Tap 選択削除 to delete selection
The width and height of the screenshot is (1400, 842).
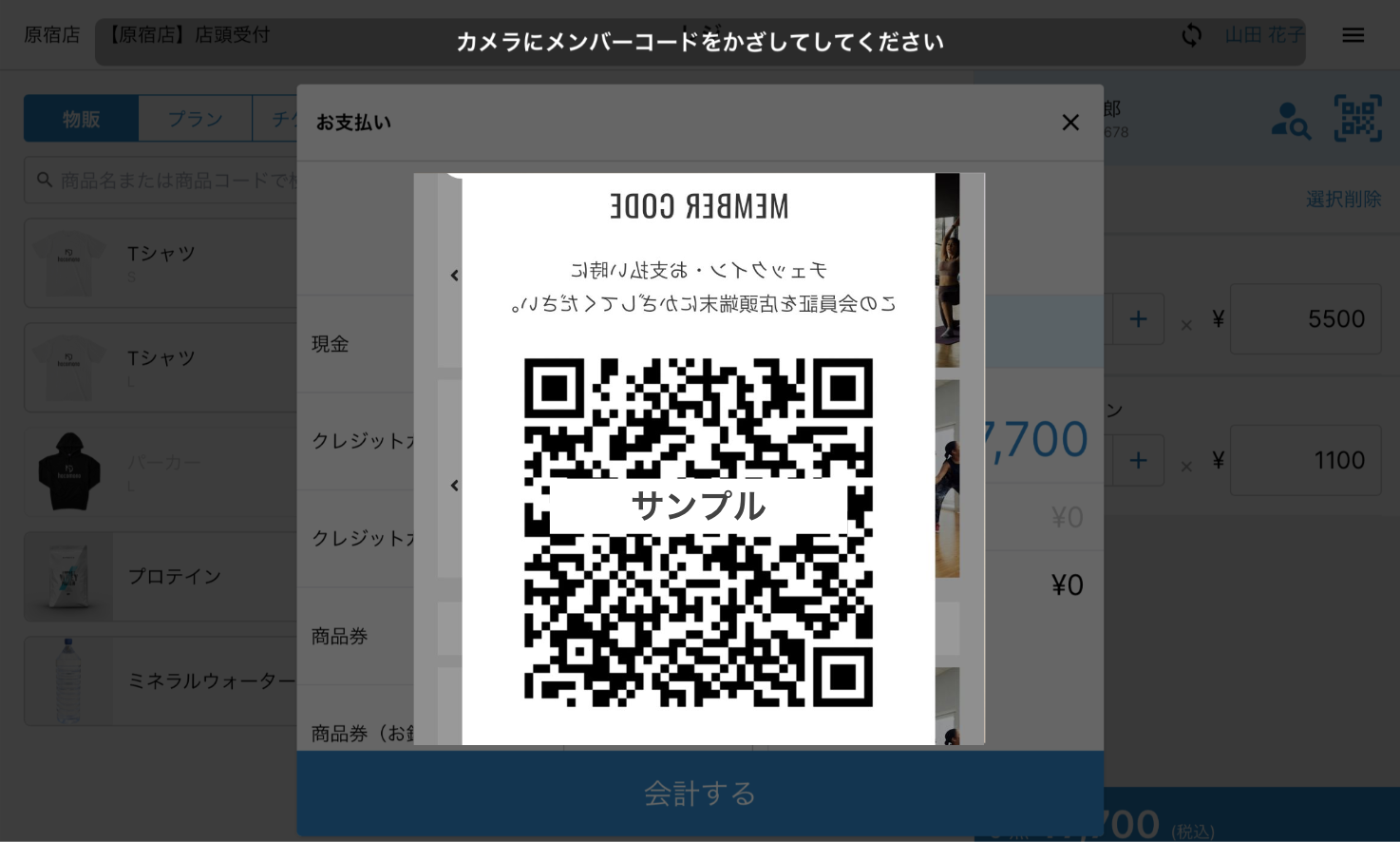[x=1343, y=199]
